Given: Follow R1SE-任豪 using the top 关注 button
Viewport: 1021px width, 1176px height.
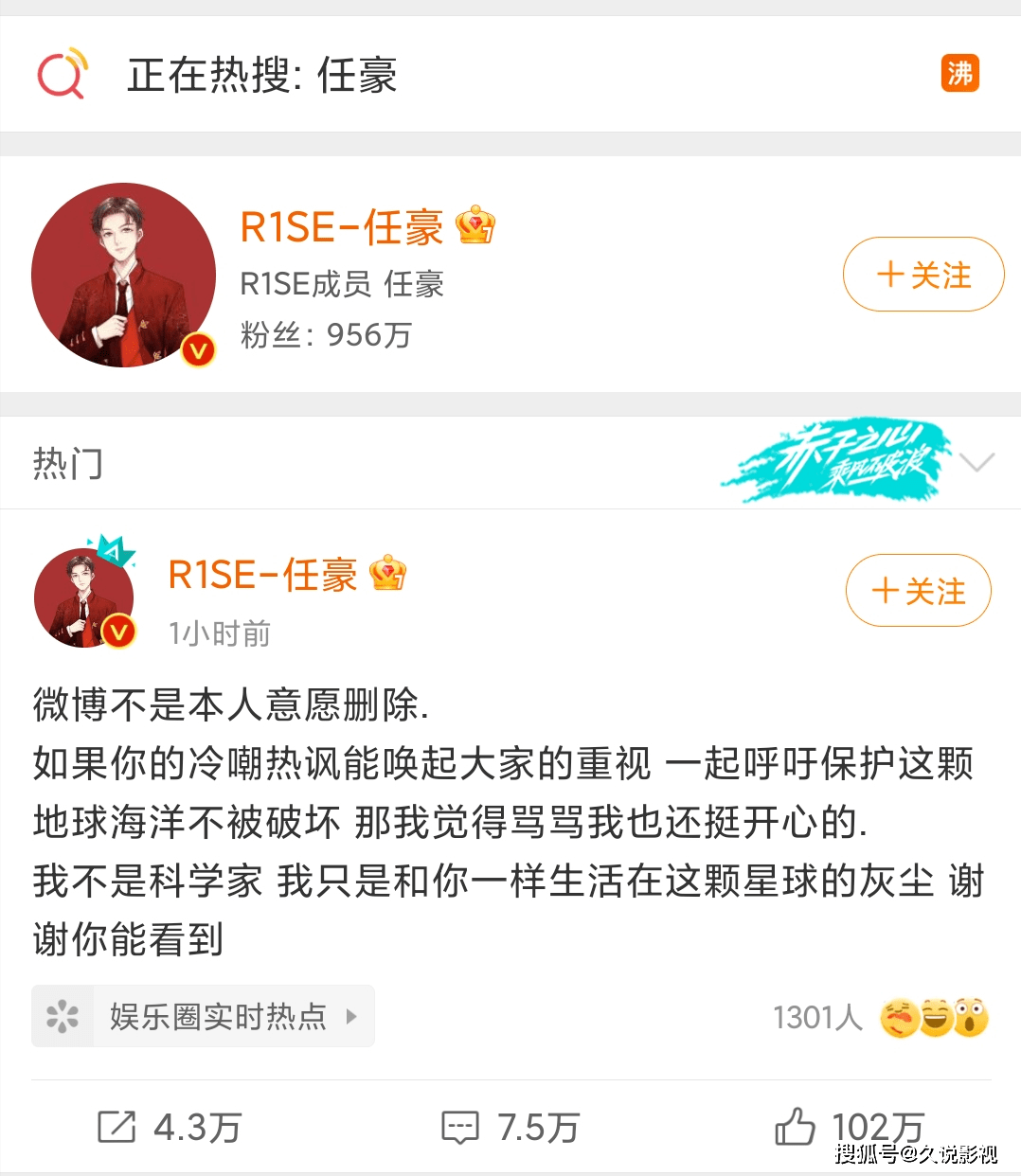Looking at the screenshot, I should pos(923,275).
